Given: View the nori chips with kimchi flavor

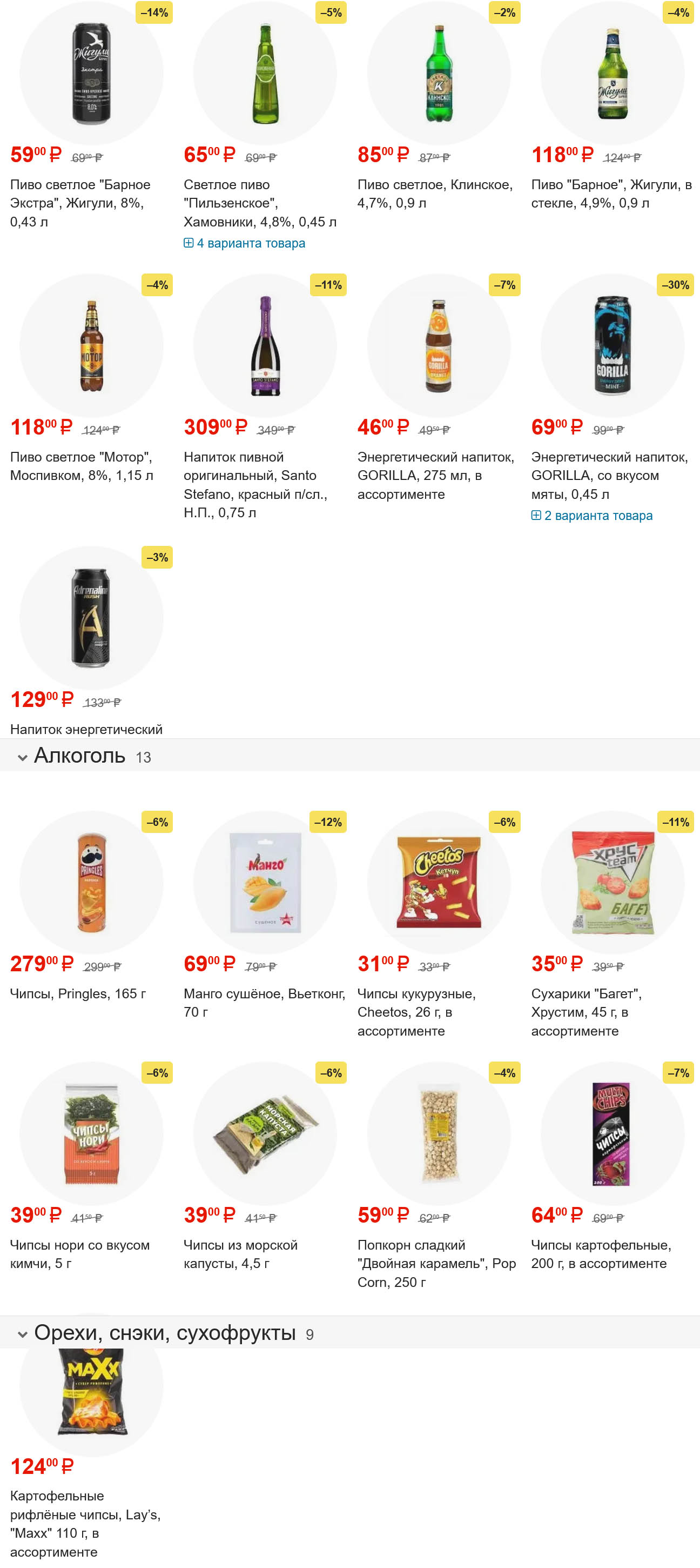Looking at the screenshot, I should [79, 1253].
